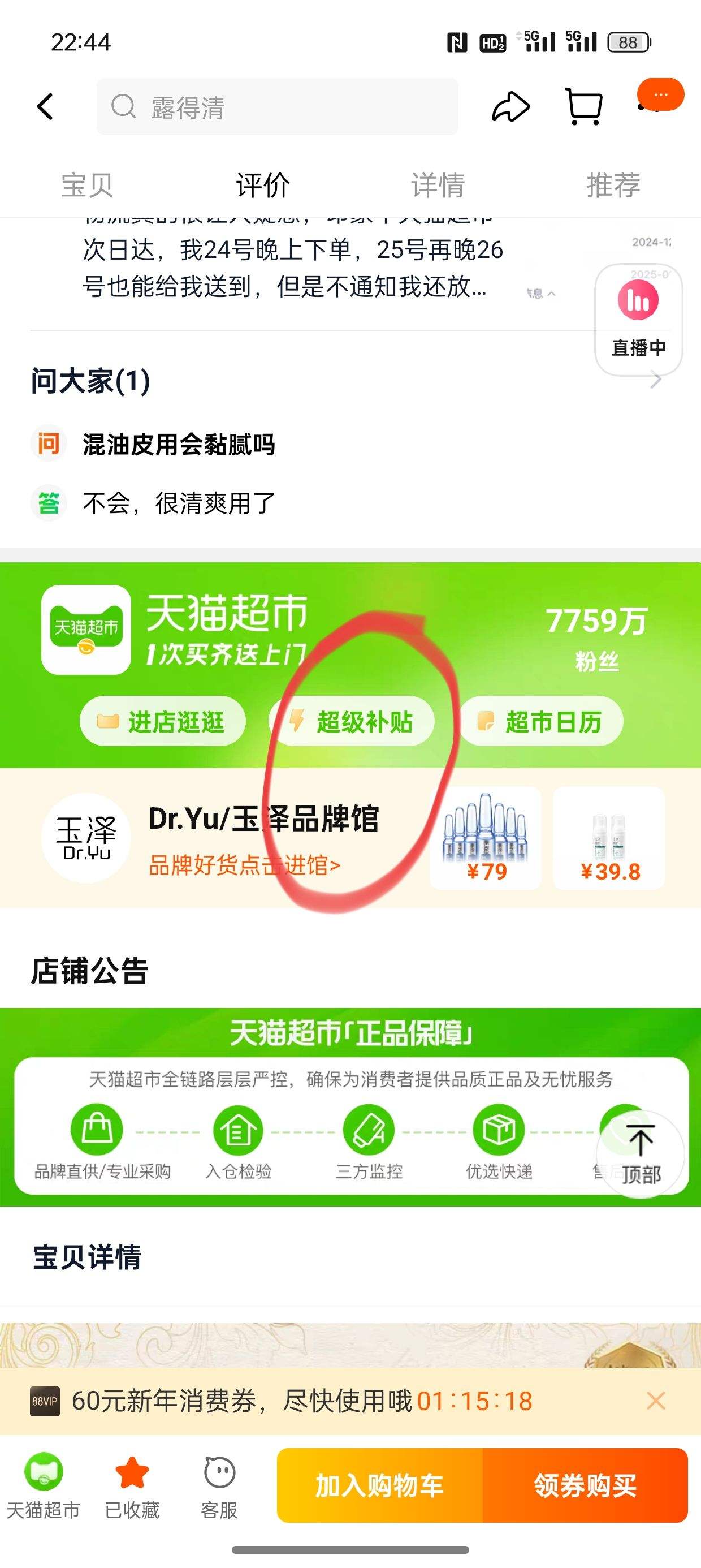Tap the 进店逛逛 button

click(x=162, y=721)
